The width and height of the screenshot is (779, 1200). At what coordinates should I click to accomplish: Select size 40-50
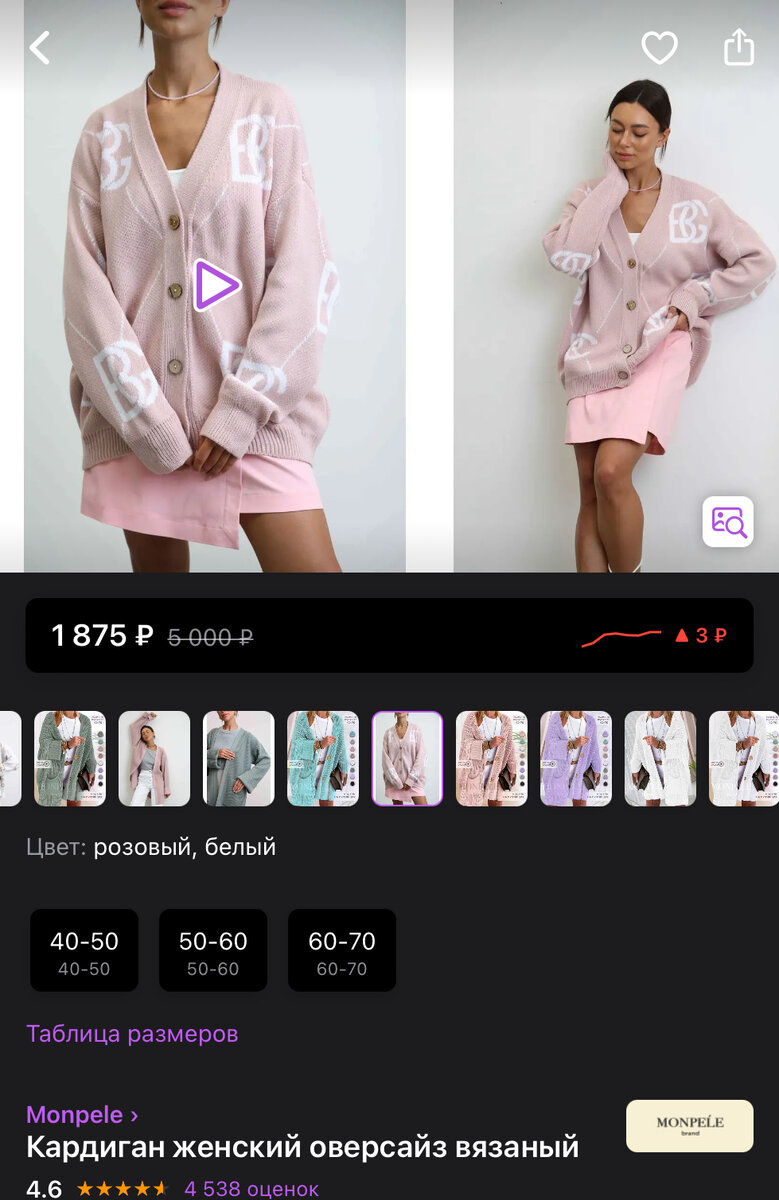pyautogui.click(x=84, y=950)
